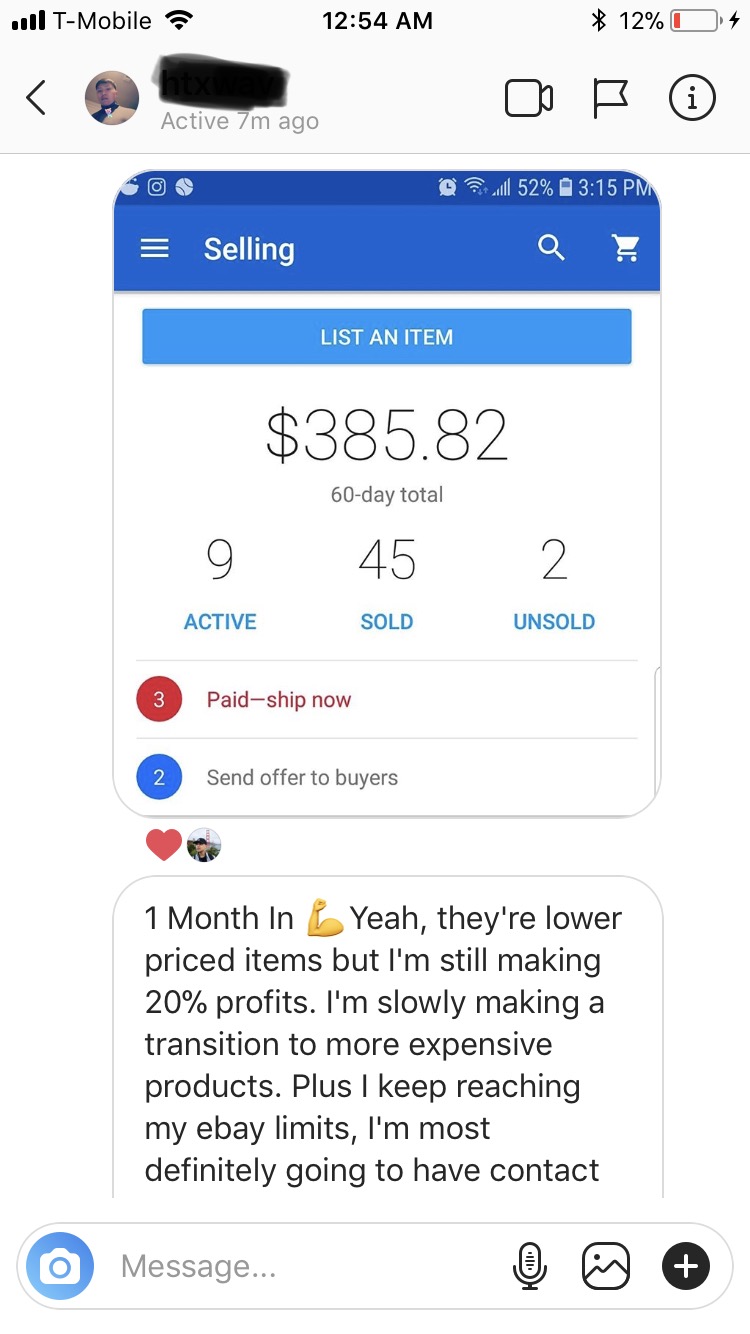
Task: View the heart reaction on the photo
Action: pyautogui.click(x=164, y=845)
